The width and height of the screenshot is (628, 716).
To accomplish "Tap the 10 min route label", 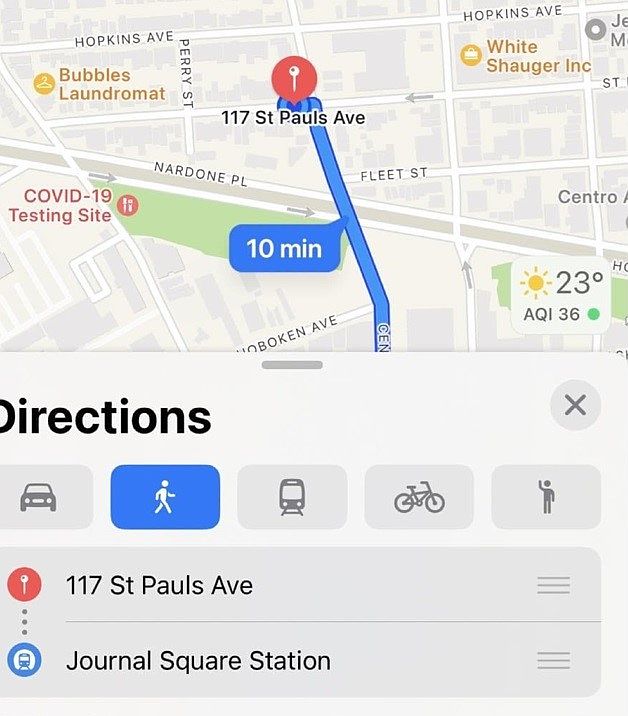I will point(284,248).
